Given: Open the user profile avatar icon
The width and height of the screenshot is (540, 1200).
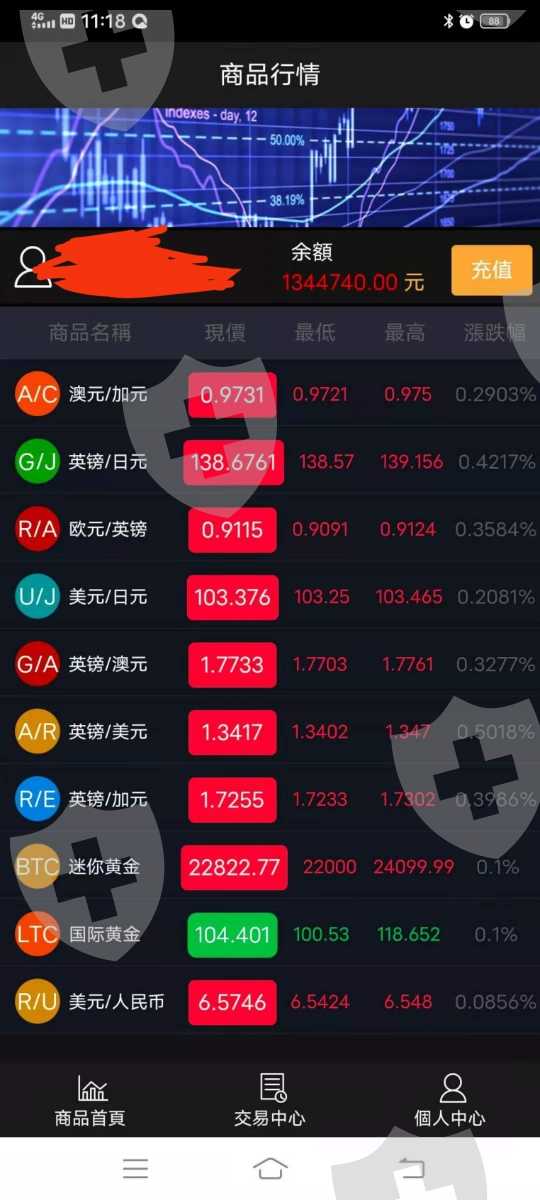Looking at the screenshot, I should 34,267.
